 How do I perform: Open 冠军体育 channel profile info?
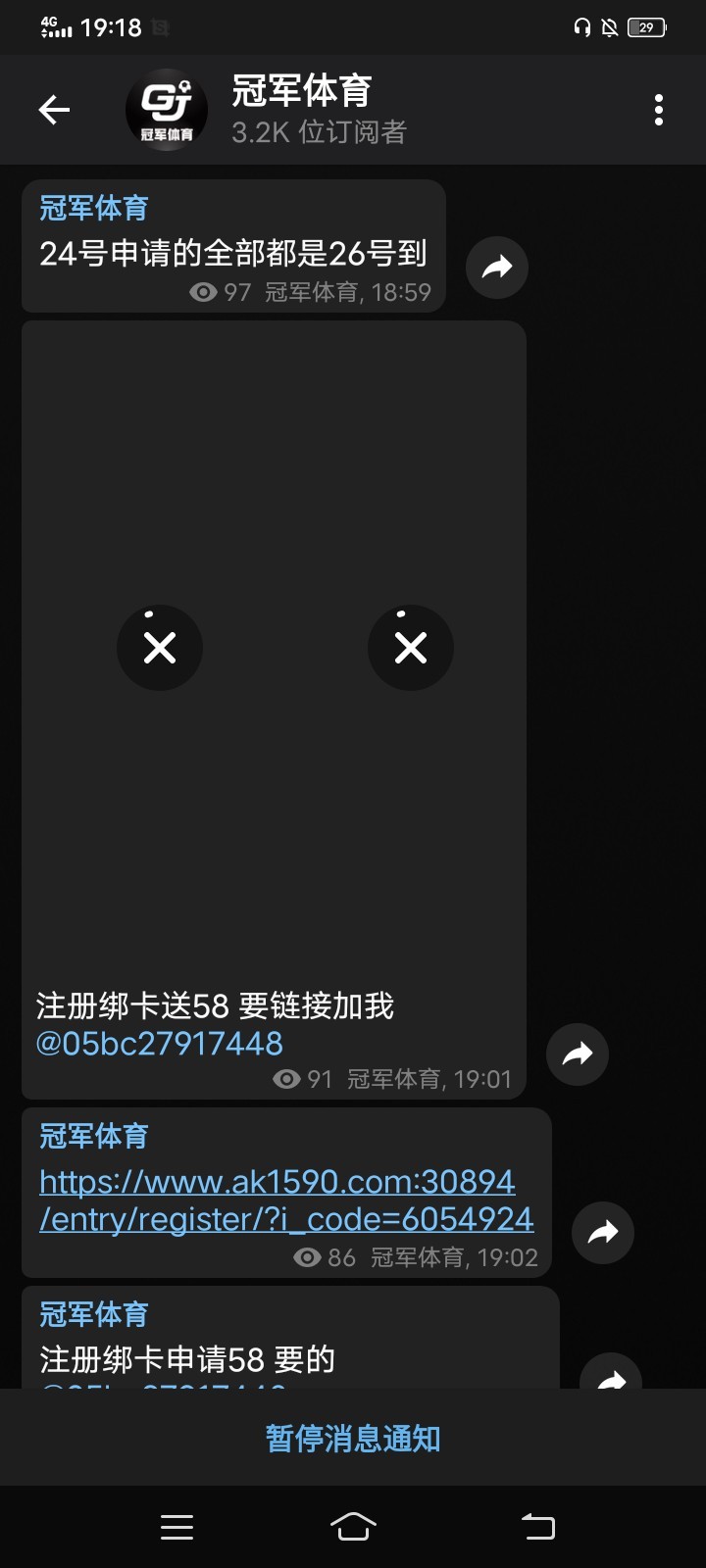click(301, 110)
